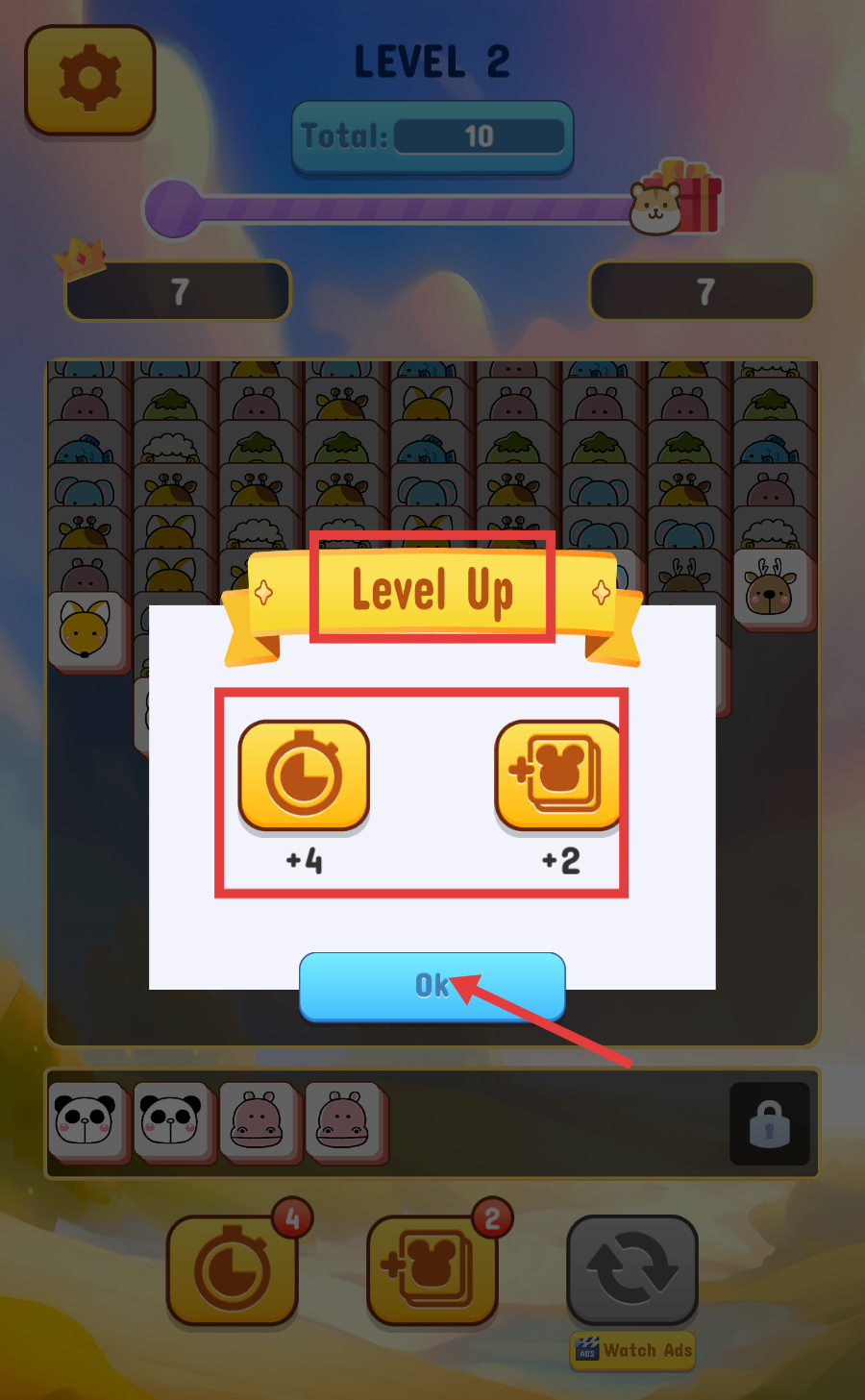Unlock the locked tray slot

point(769,1123)
